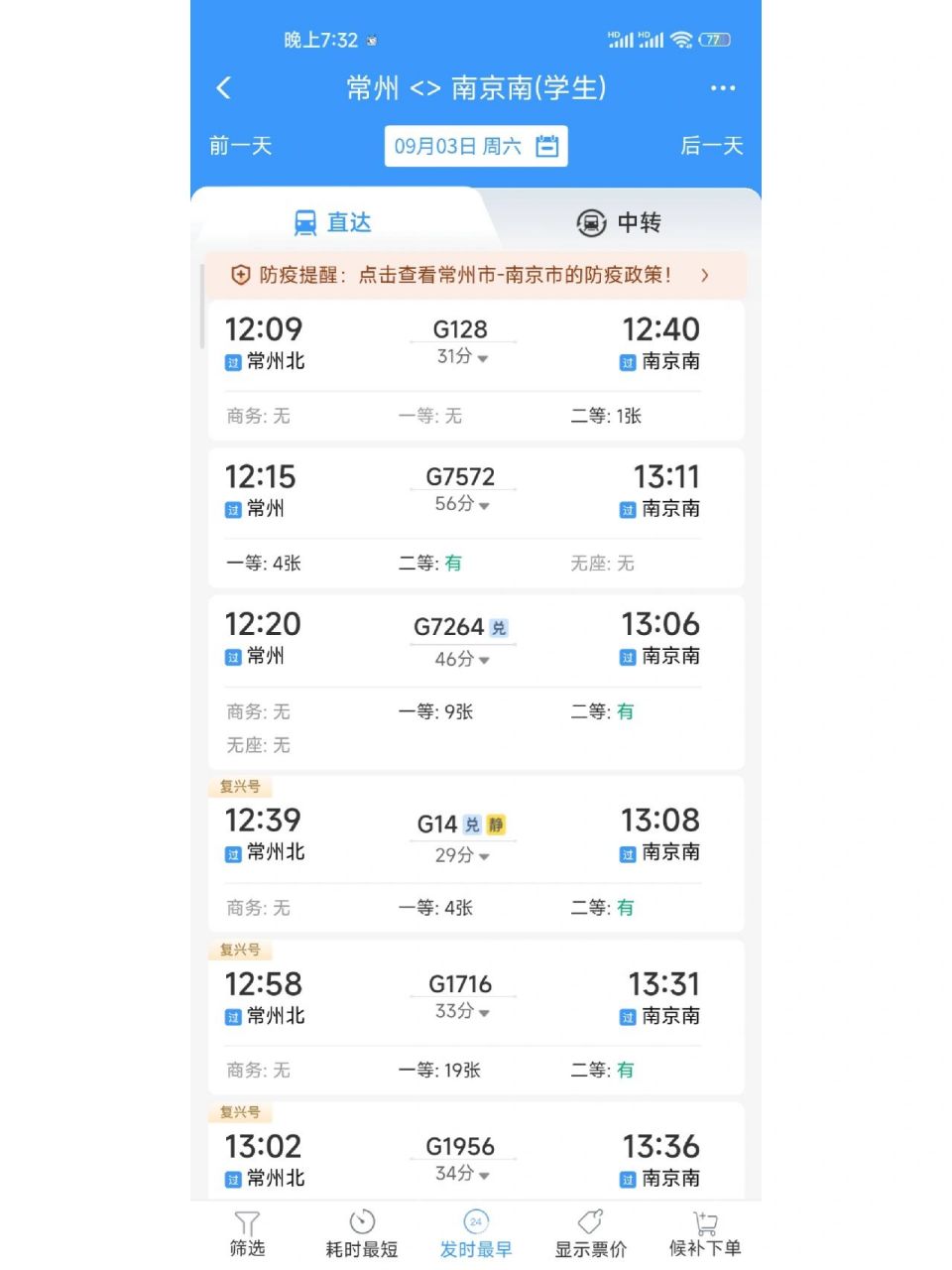
Task: Open the calendar icon next to the date
Action: [546, 145]
